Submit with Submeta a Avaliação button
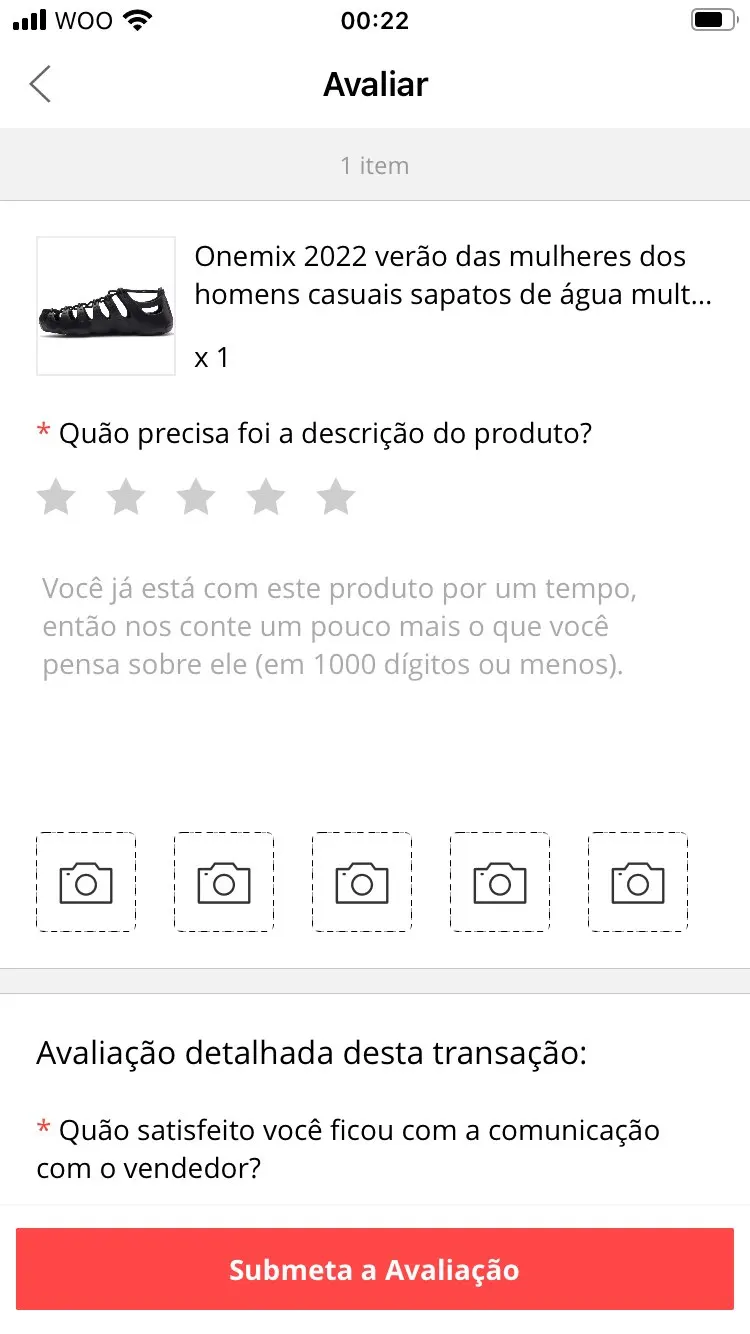This screenshot has height=1334, width=750. pos(375,1270)
